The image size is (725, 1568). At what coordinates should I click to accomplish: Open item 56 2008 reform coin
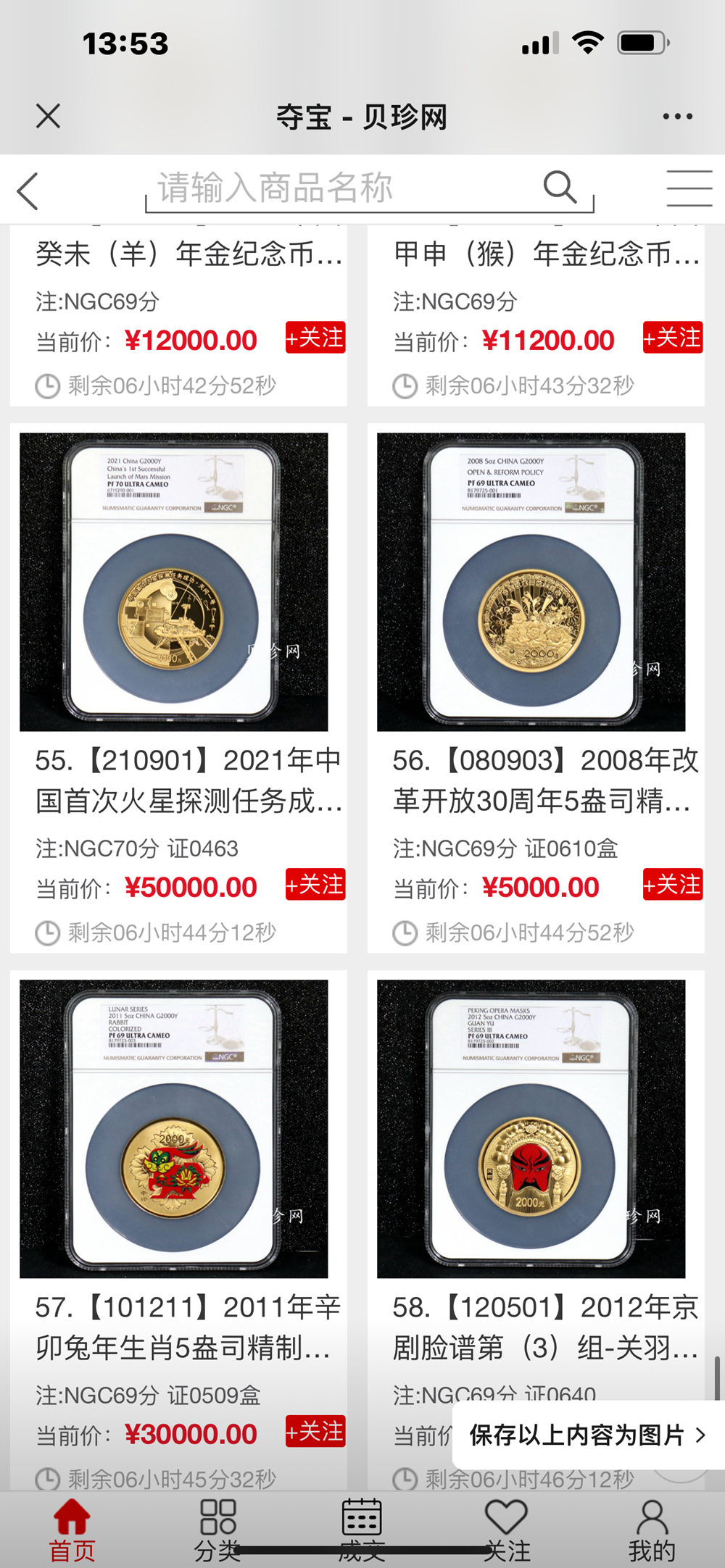pos(531,582)
